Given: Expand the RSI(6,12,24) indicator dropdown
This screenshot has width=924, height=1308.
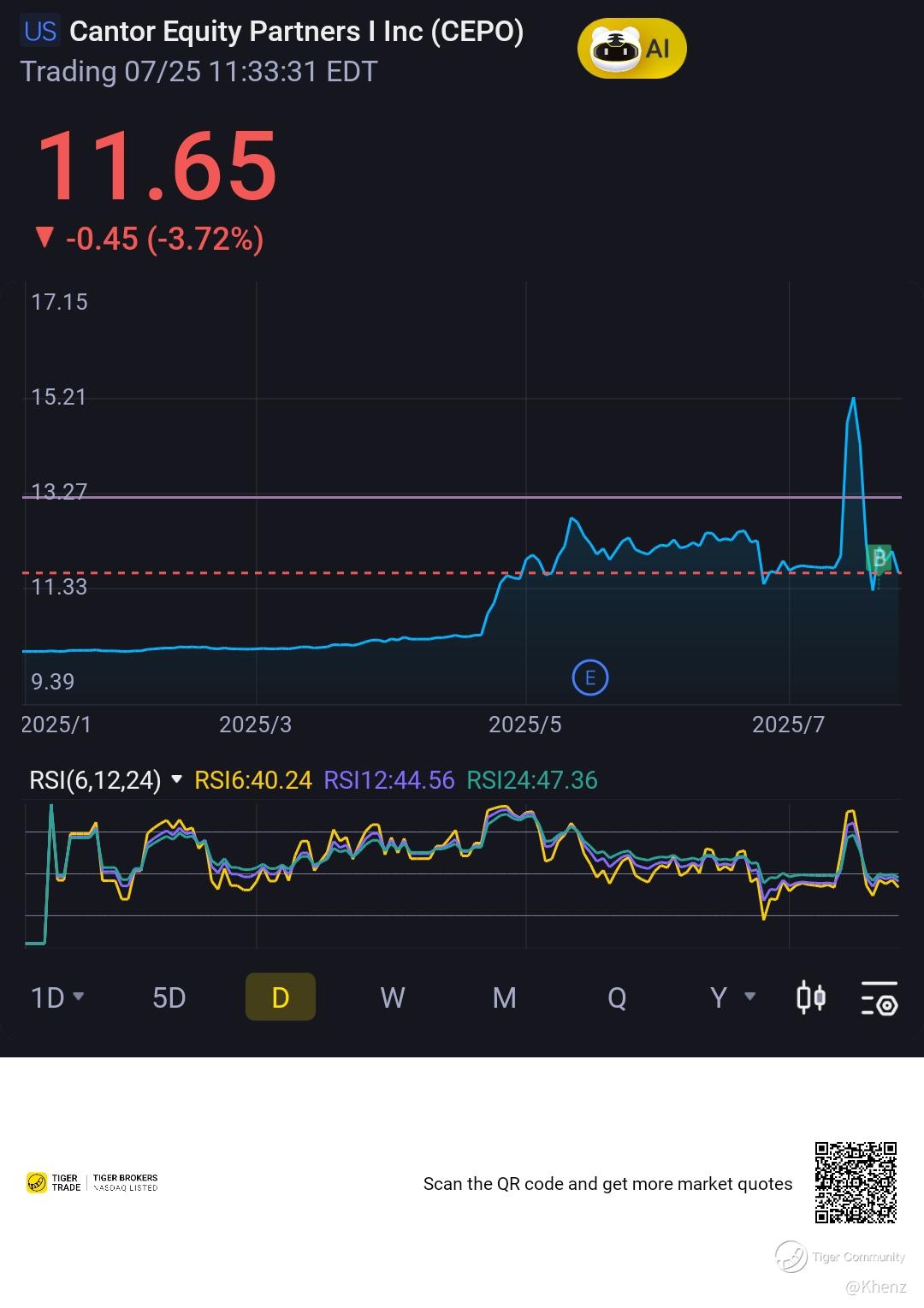Looking at the screenshot, I should 106,780.
